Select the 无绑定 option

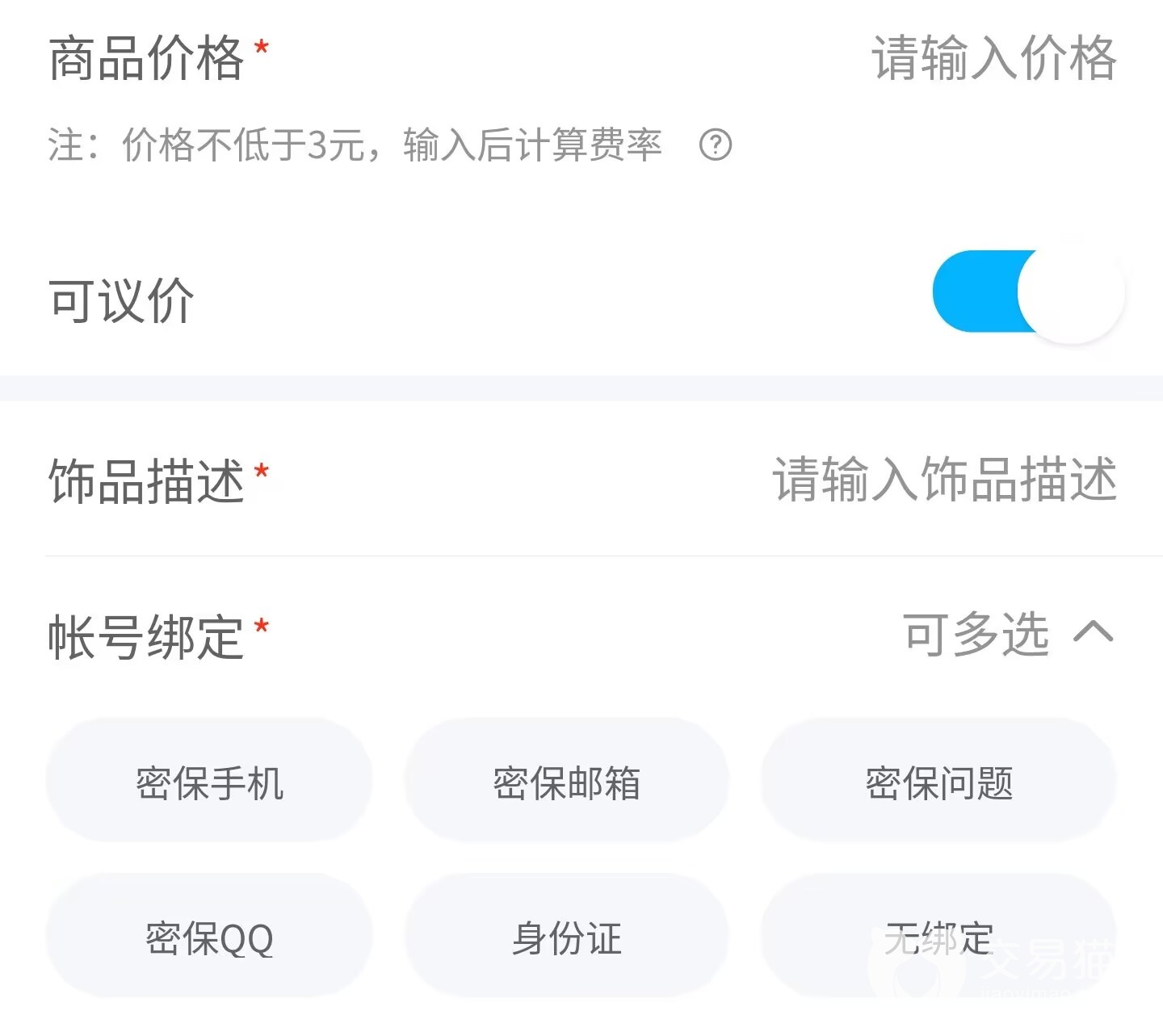pyautogui.click(x=938, y=937)
